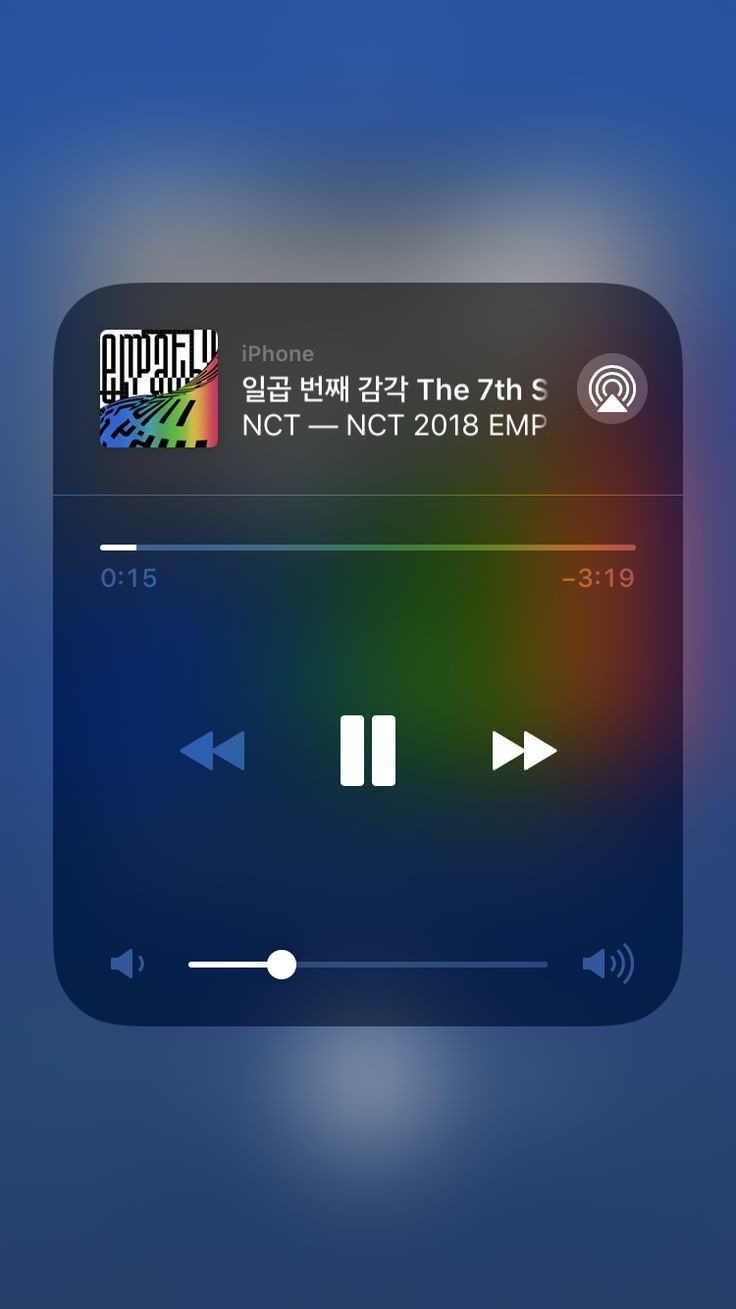The height and width of the screenshot is (1309, 736).
Task: Skip to the next track
Action: click(524, 750)
